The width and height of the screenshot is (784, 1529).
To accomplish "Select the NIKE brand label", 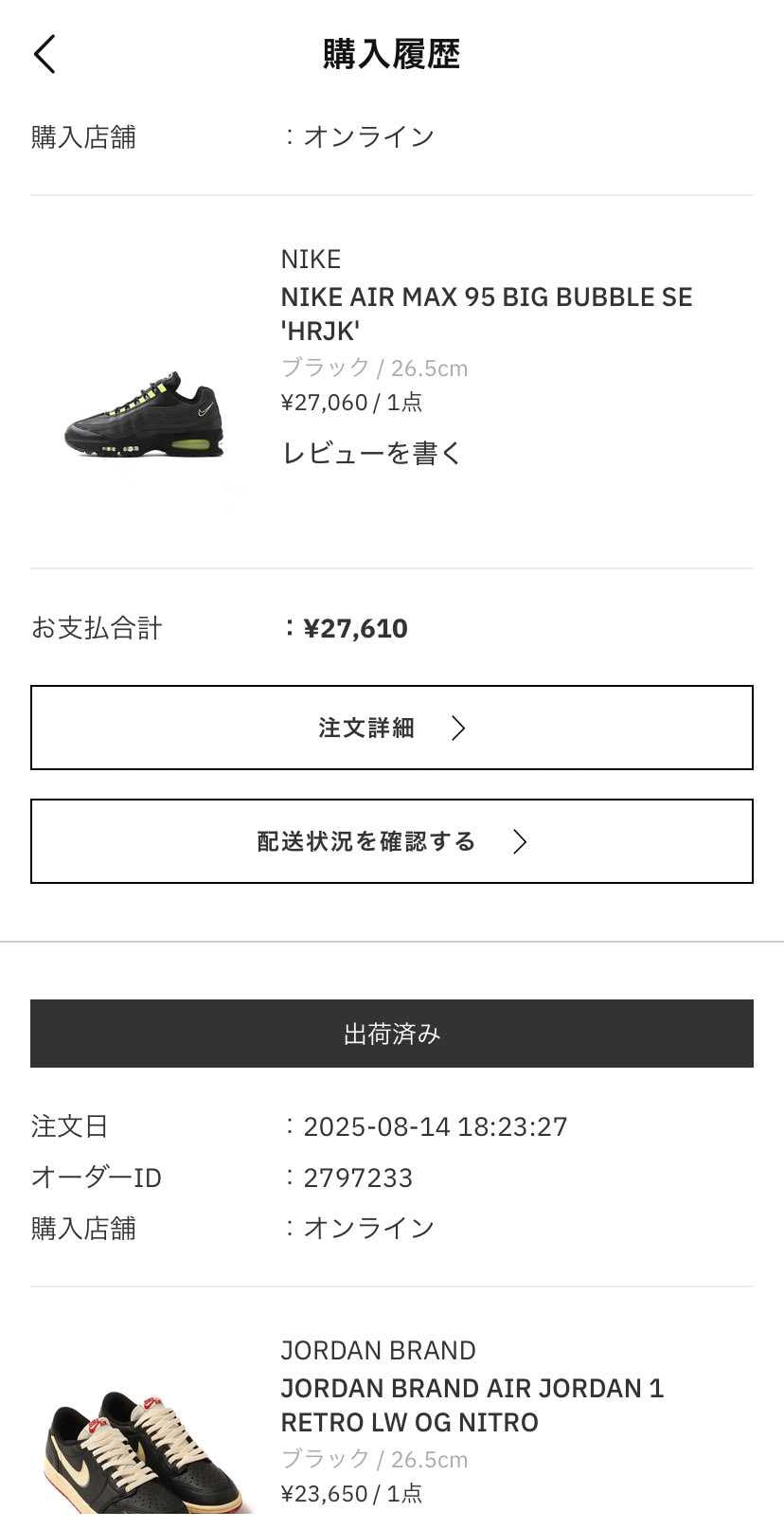I will point(310,258).
